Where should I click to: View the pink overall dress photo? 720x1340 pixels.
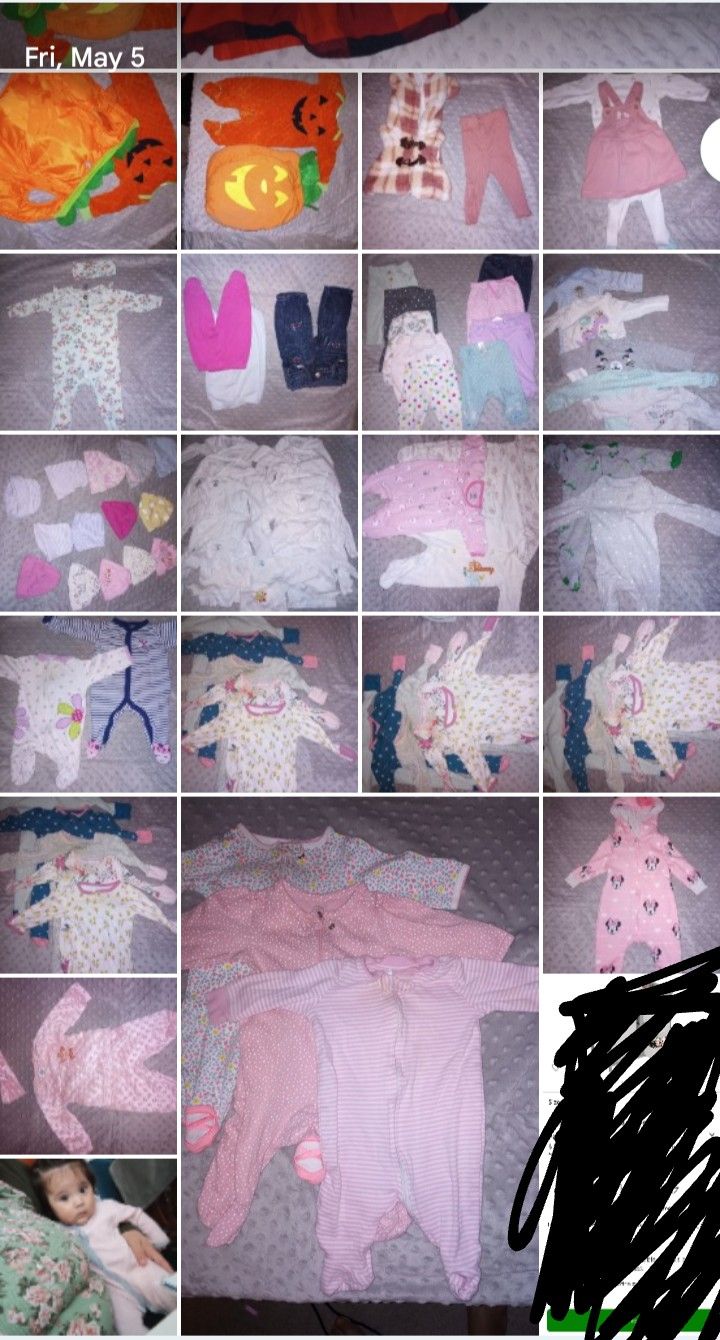point(631,160)
